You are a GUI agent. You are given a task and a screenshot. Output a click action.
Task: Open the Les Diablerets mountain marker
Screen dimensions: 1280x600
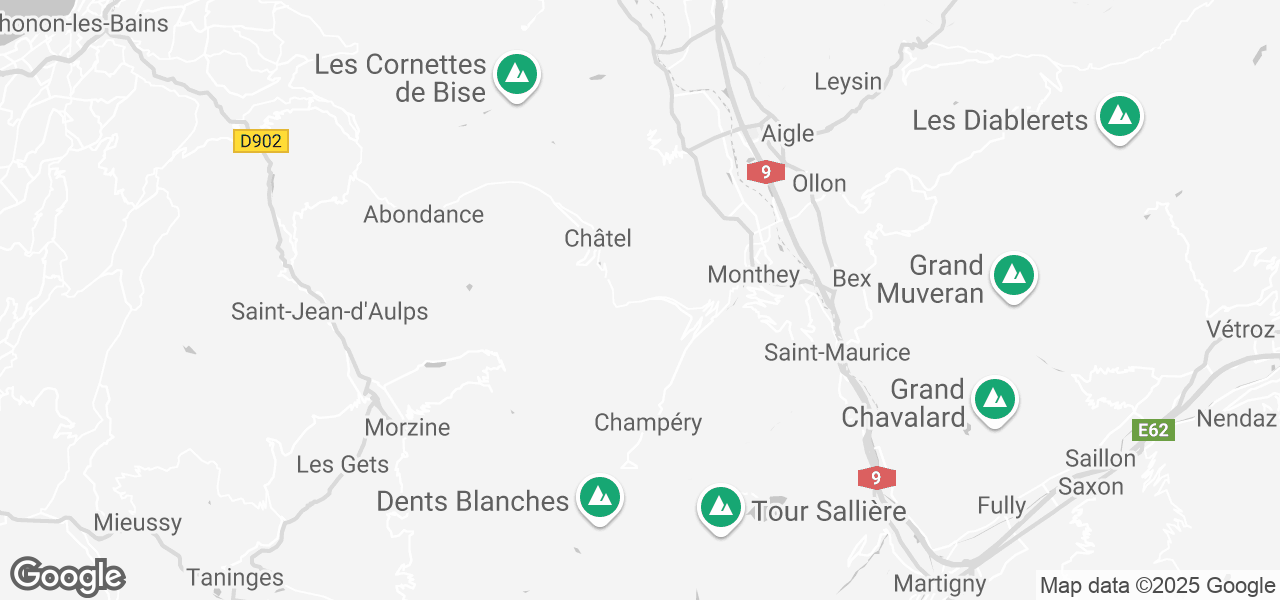point(1119,118)
